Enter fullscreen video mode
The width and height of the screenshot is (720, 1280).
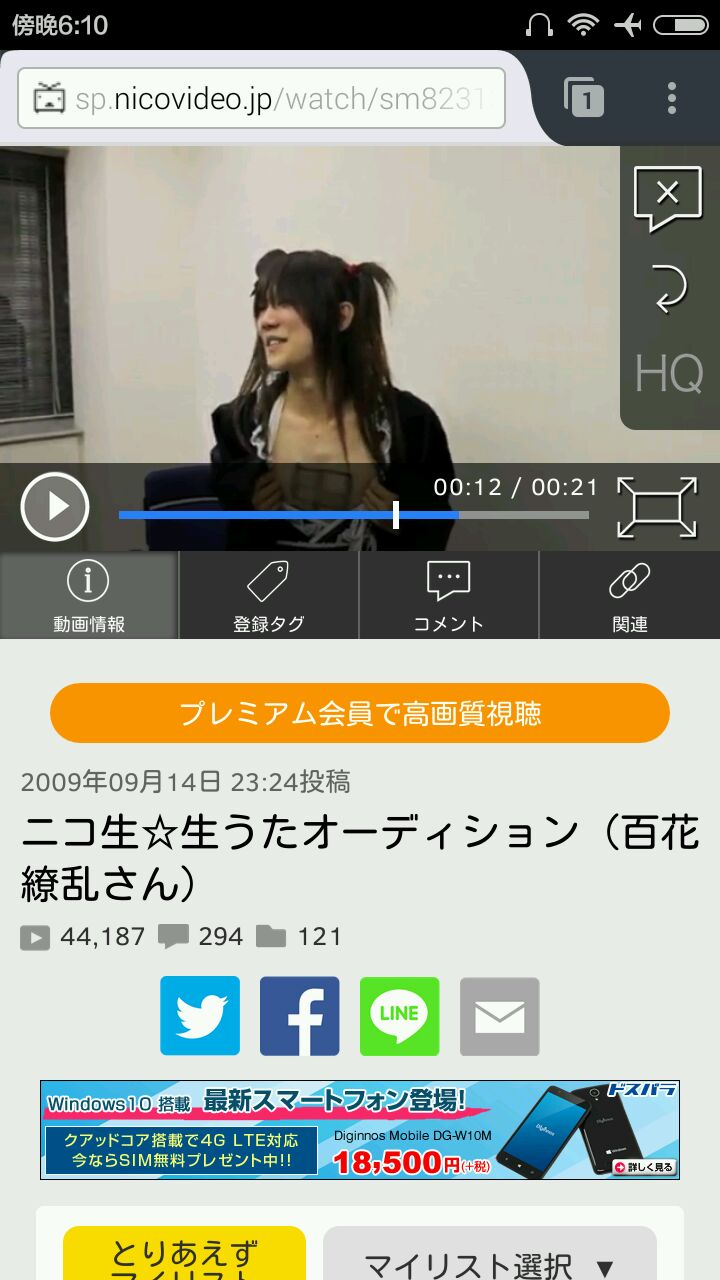(657, 507)
